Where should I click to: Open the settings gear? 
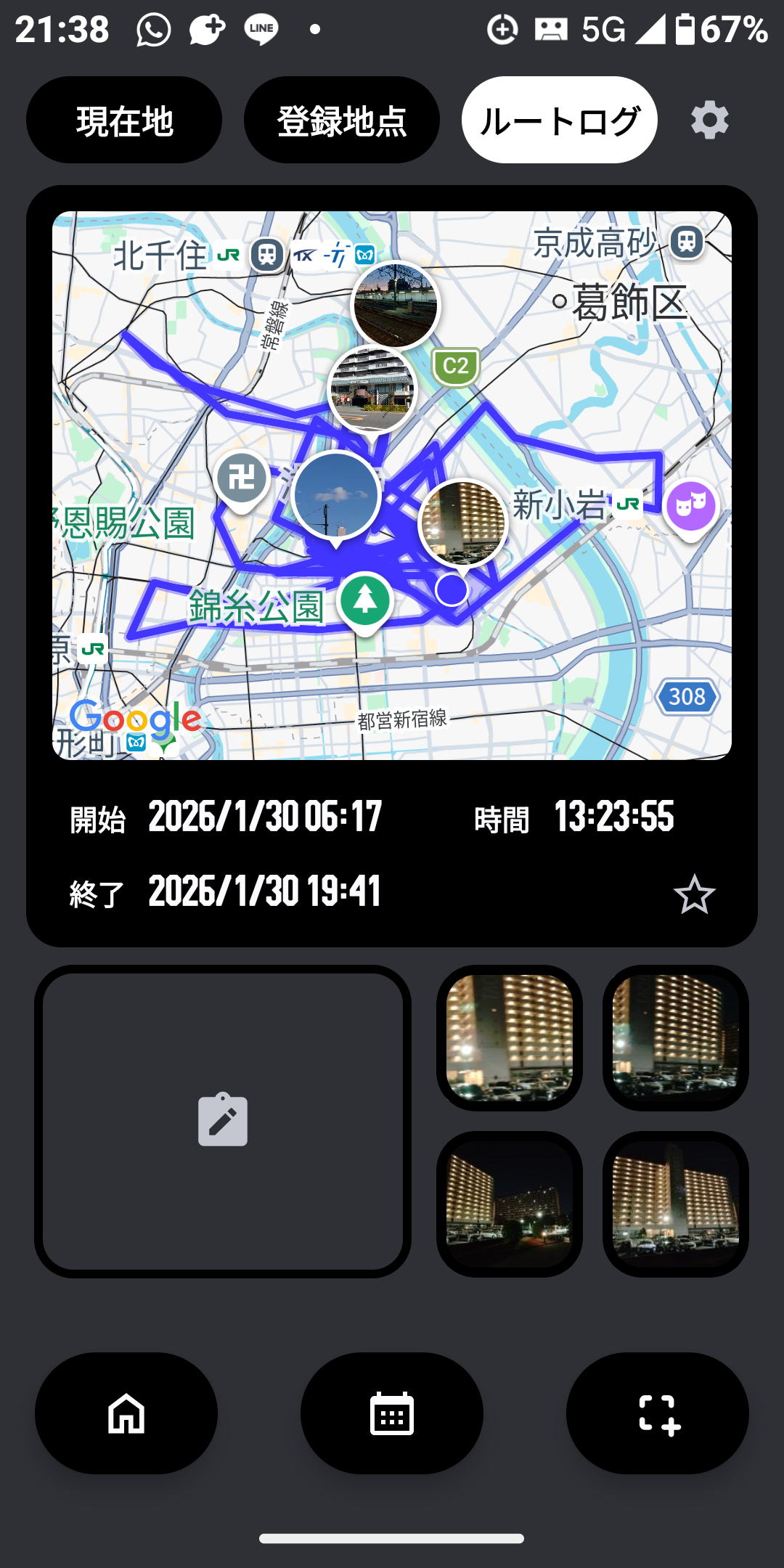(709, 121)
